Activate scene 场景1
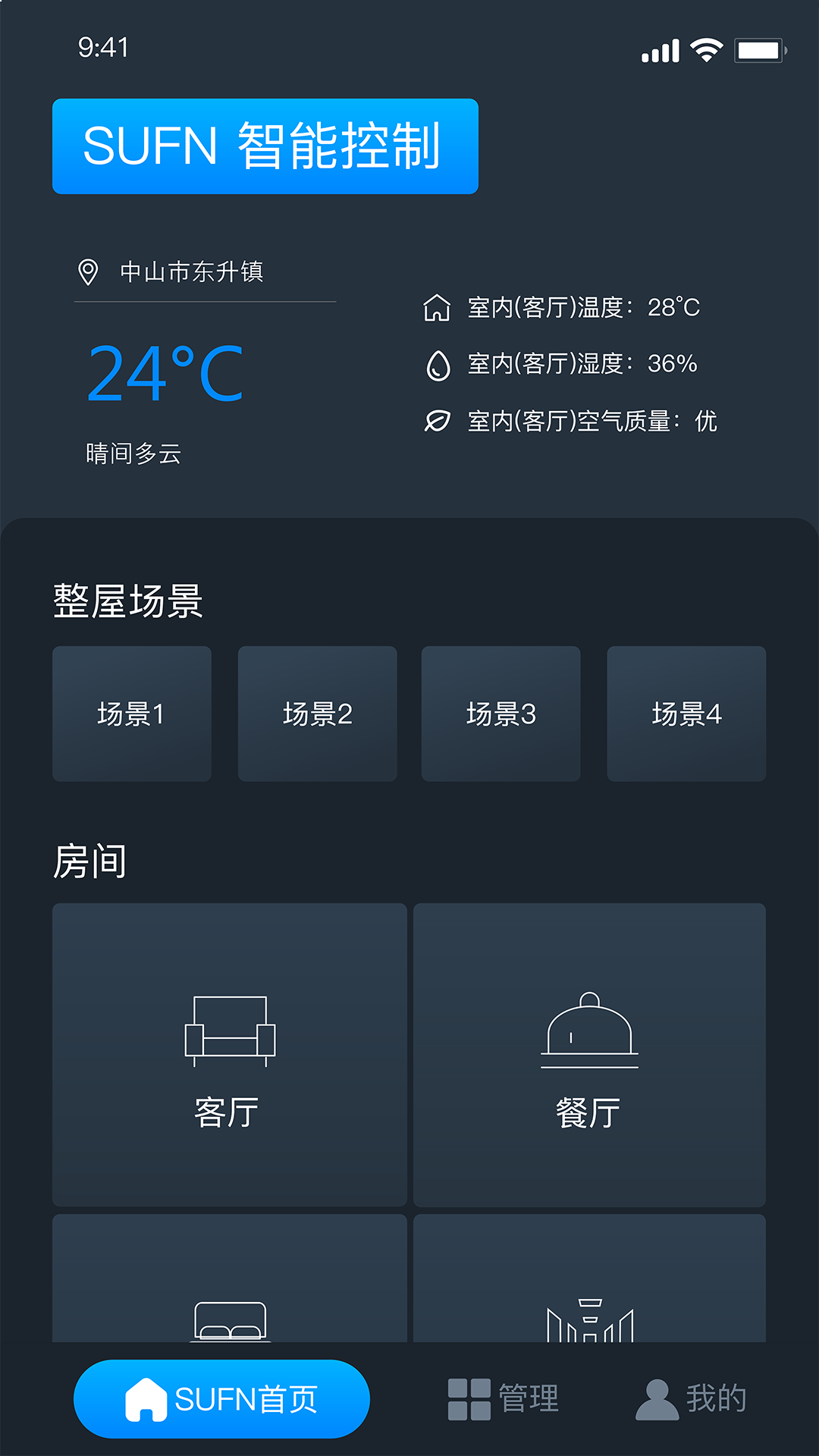This screenshot has height=1456, width=819. click(130, 714)
